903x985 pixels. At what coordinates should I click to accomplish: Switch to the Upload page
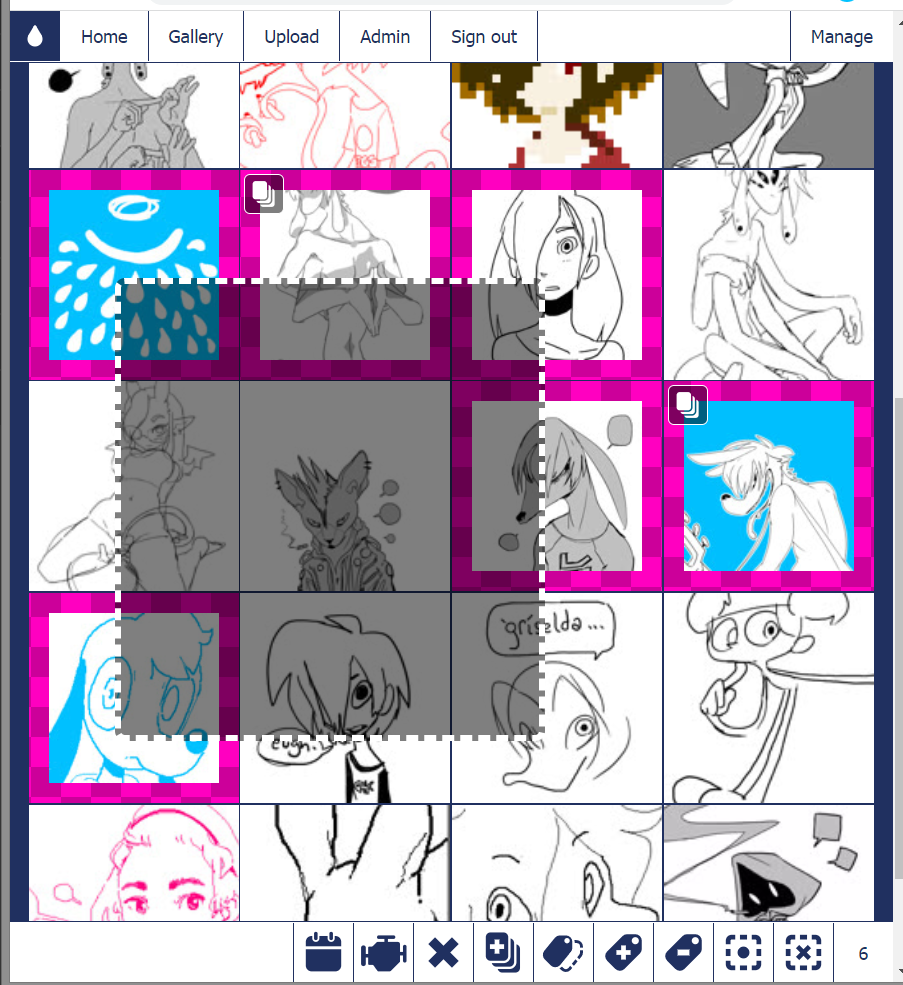(291, 37)
